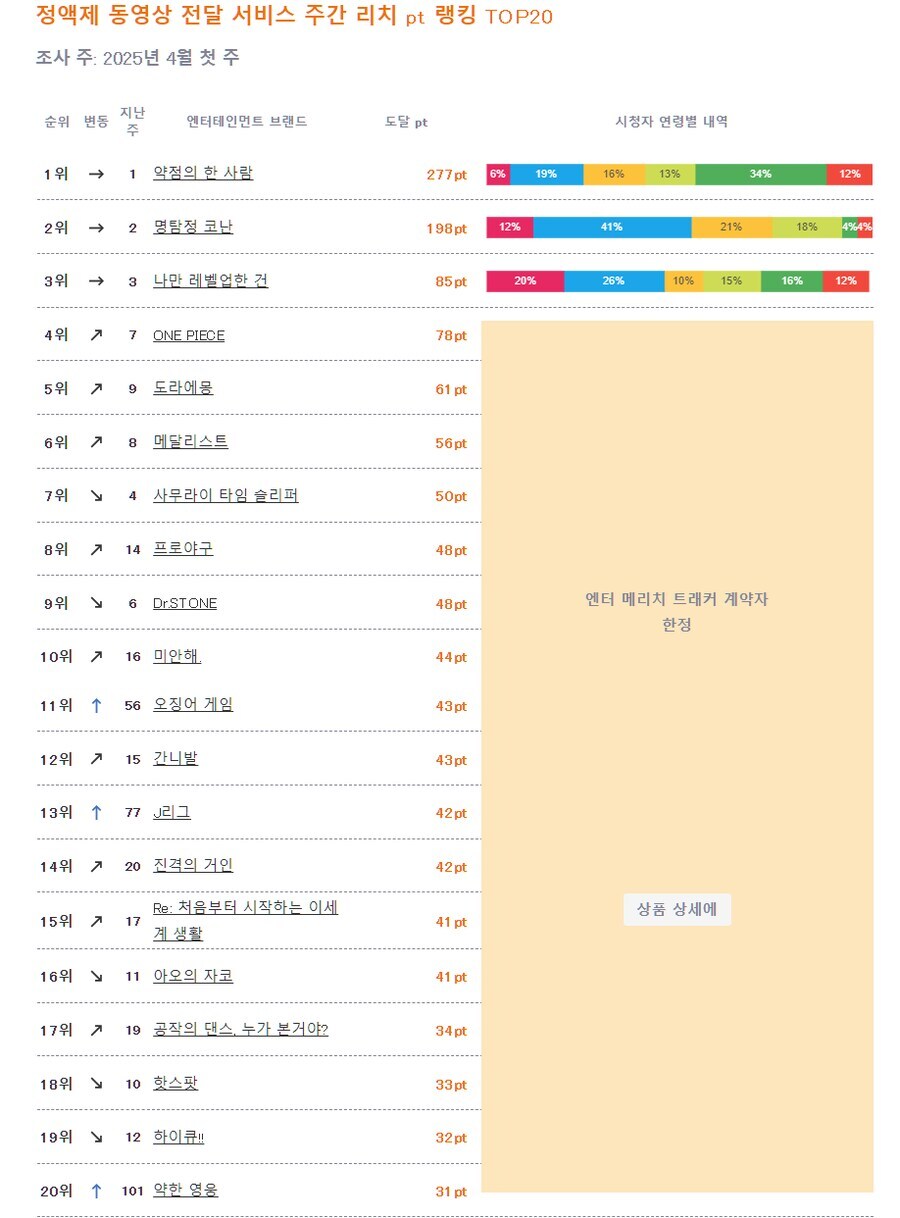Open the ONE PIECE brand page
This screenshot has height=1218, width=900.
pyautogui.click(x=189, y=335)
